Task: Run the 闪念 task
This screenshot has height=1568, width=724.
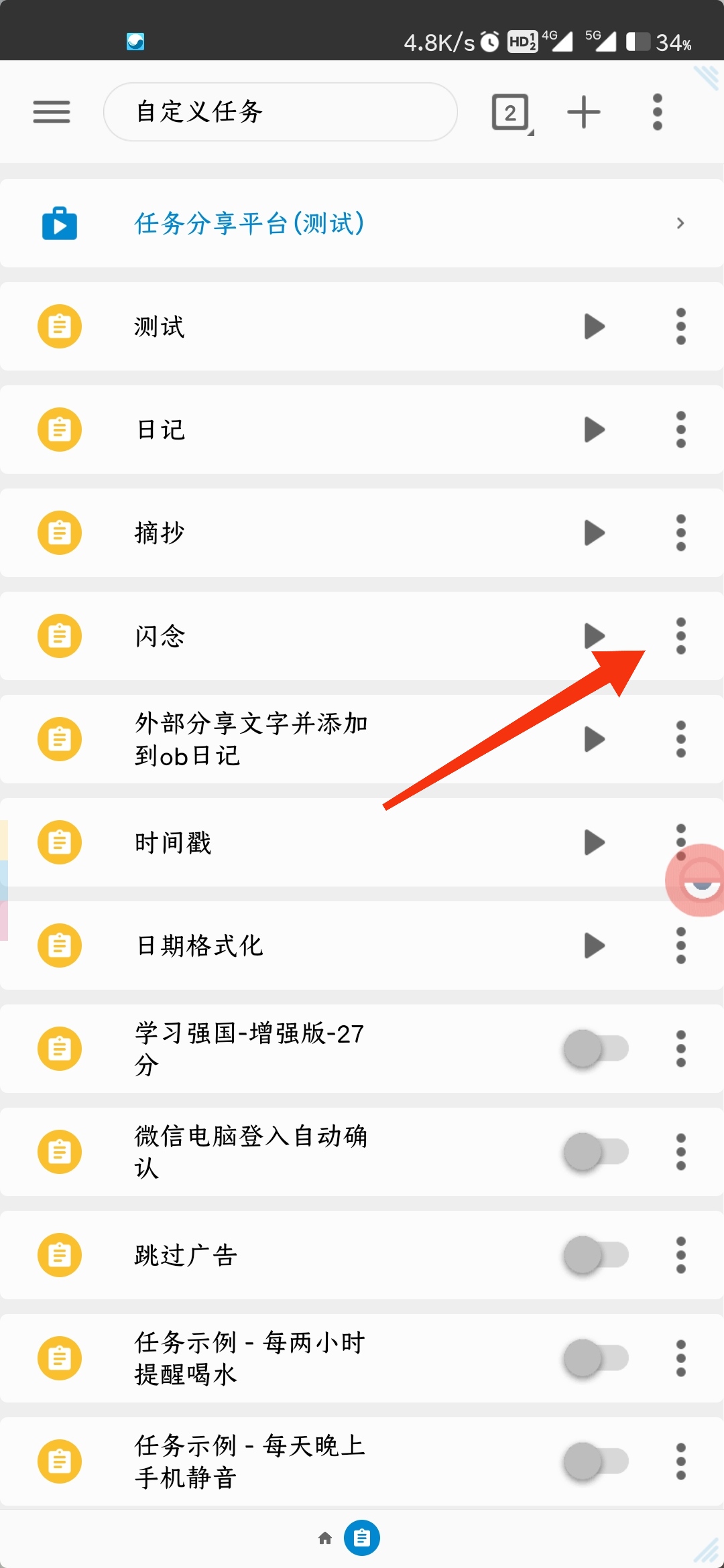Action: tap(593, 635)
